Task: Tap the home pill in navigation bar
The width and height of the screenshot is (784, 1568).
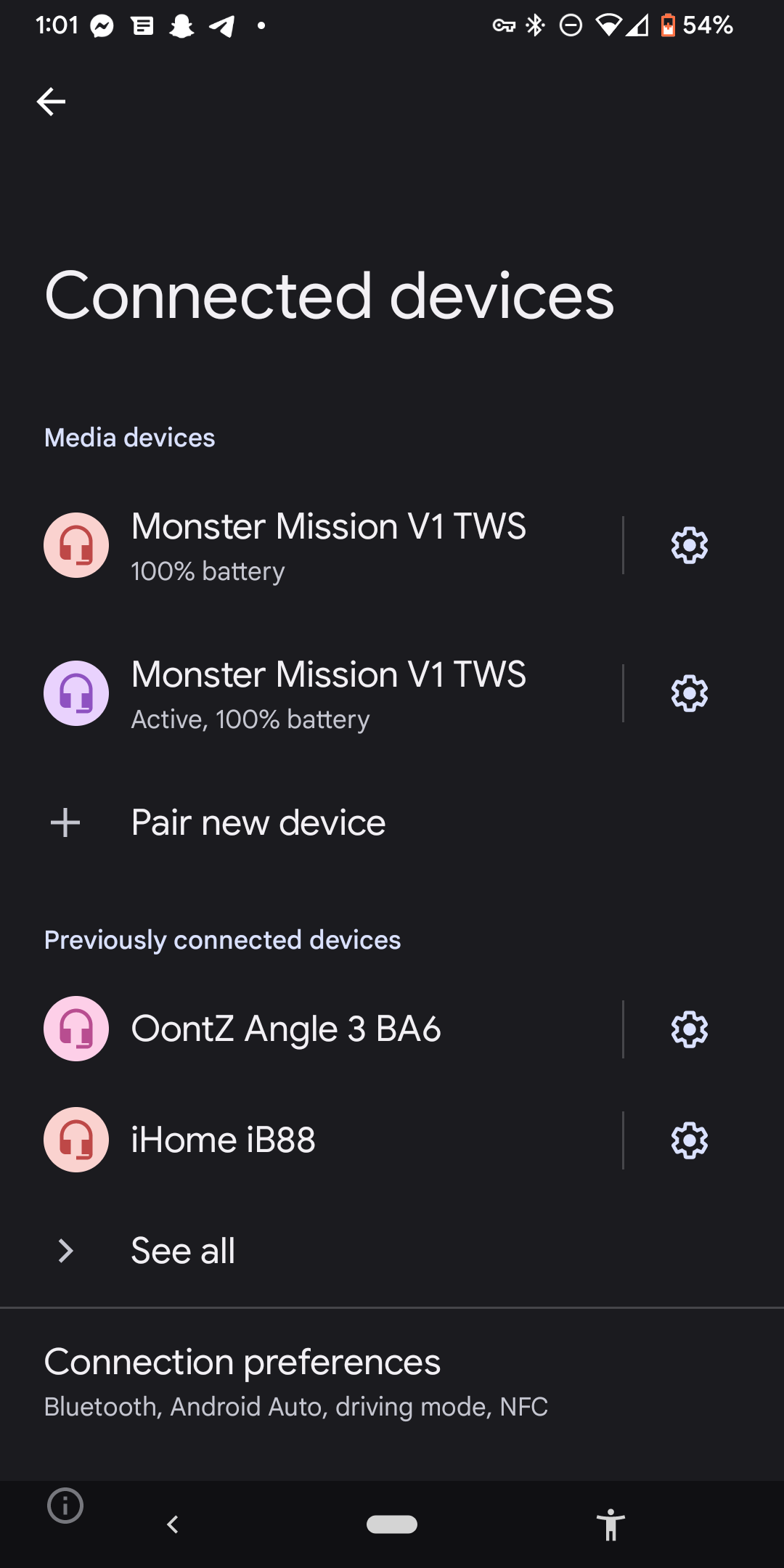Action: [x=392, y=1524]
